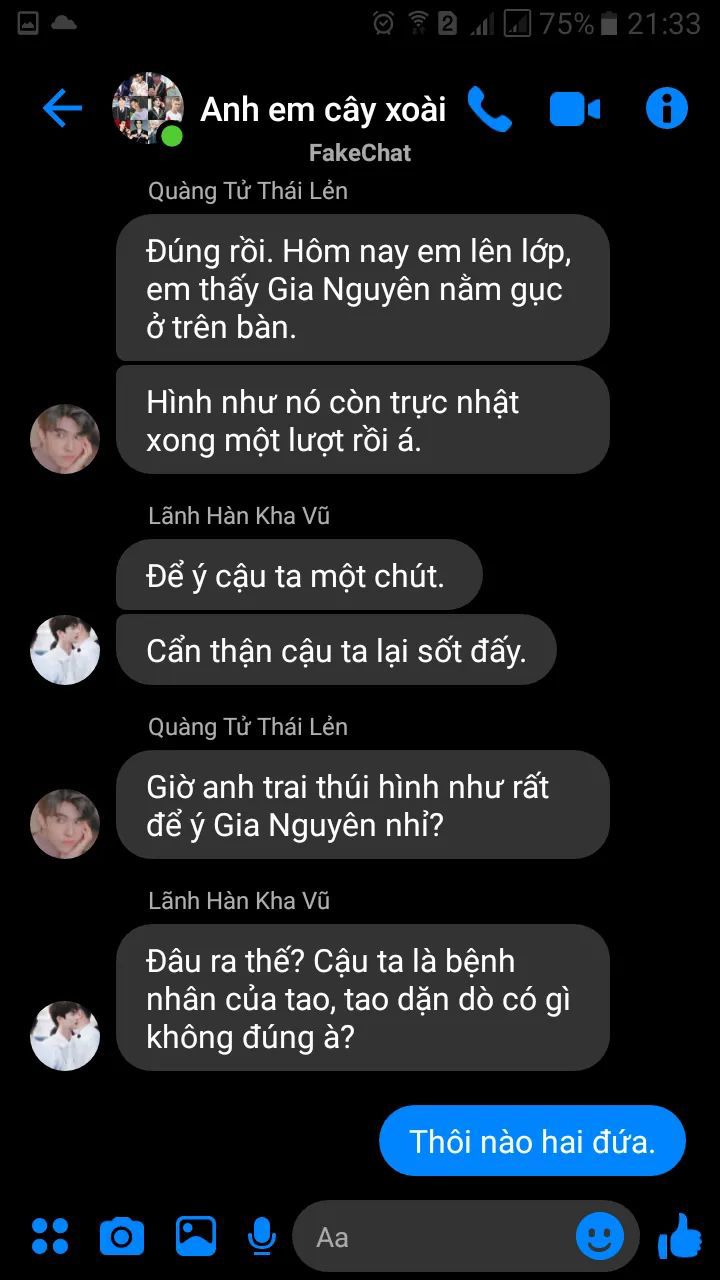Open the four-dot more options menu
This screenshot has width=720, height=1280.
[50, 1237]
